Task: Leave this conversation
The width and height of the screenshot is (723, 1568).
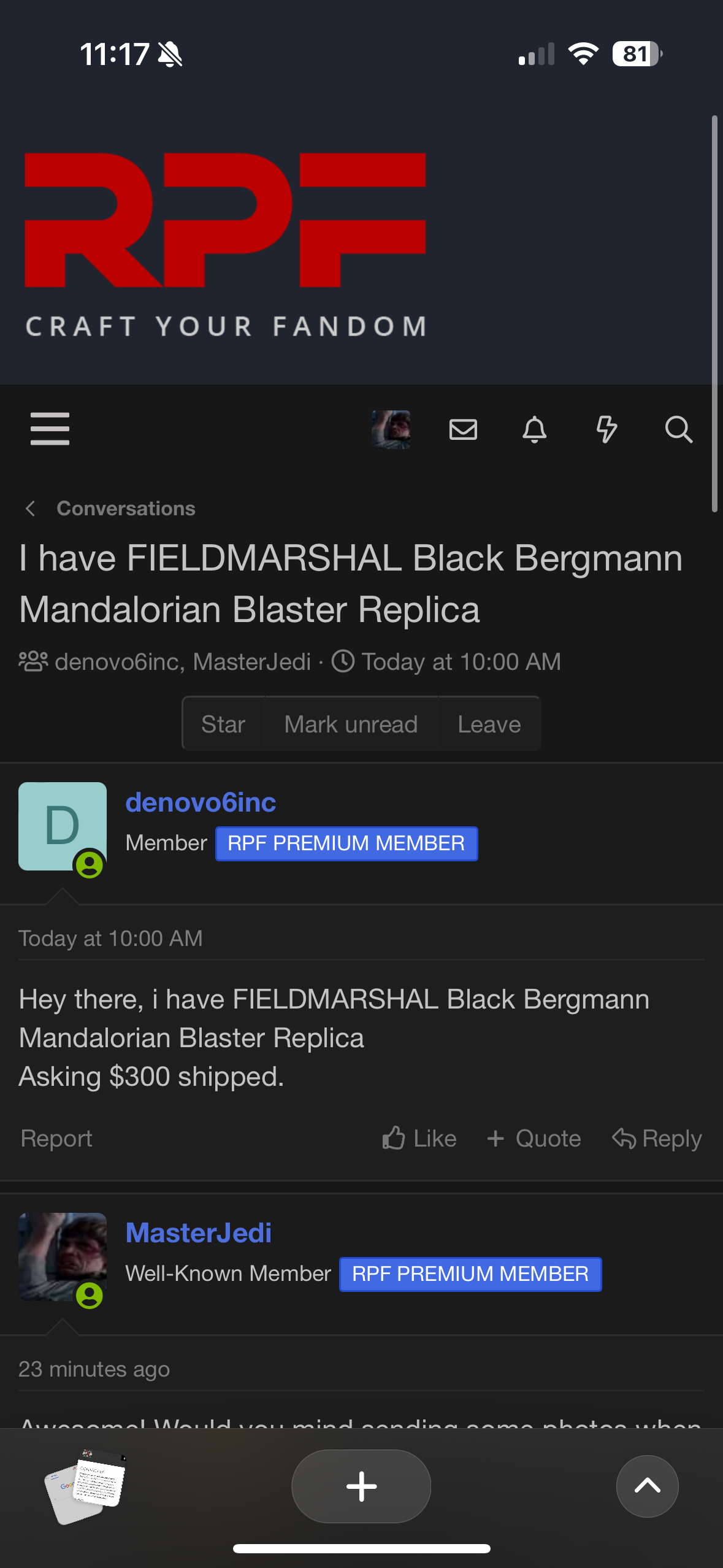Action: (x=489, y=724)
